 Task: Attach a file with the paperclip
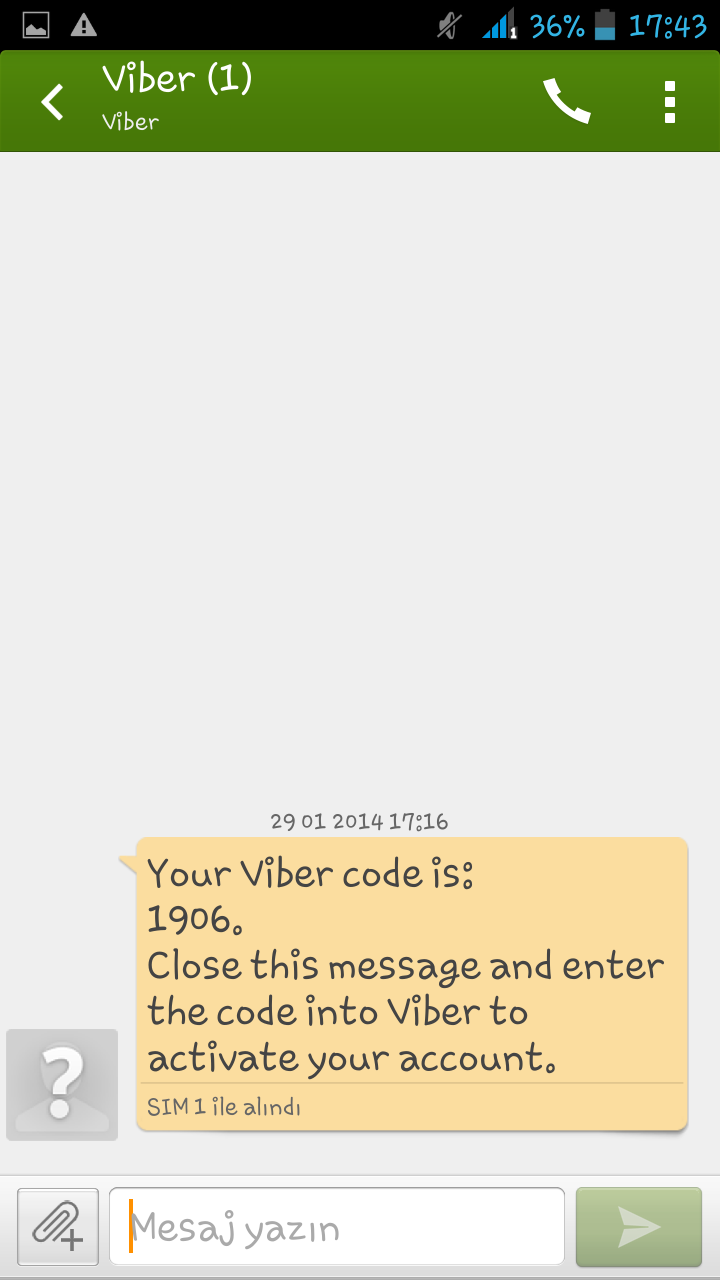coord(58,1226)
